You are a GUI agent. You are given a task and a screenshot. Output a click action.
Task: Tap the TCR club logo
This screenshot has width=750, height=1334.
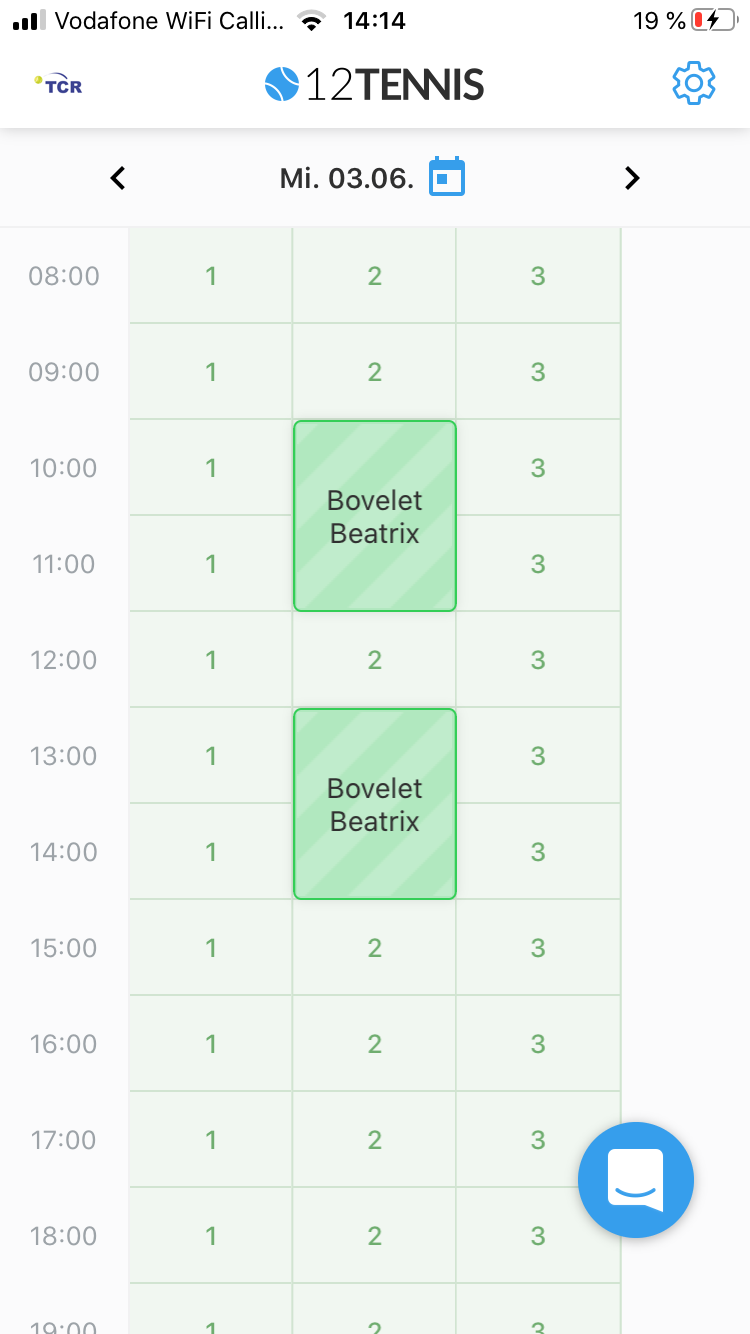click(58, 84)
